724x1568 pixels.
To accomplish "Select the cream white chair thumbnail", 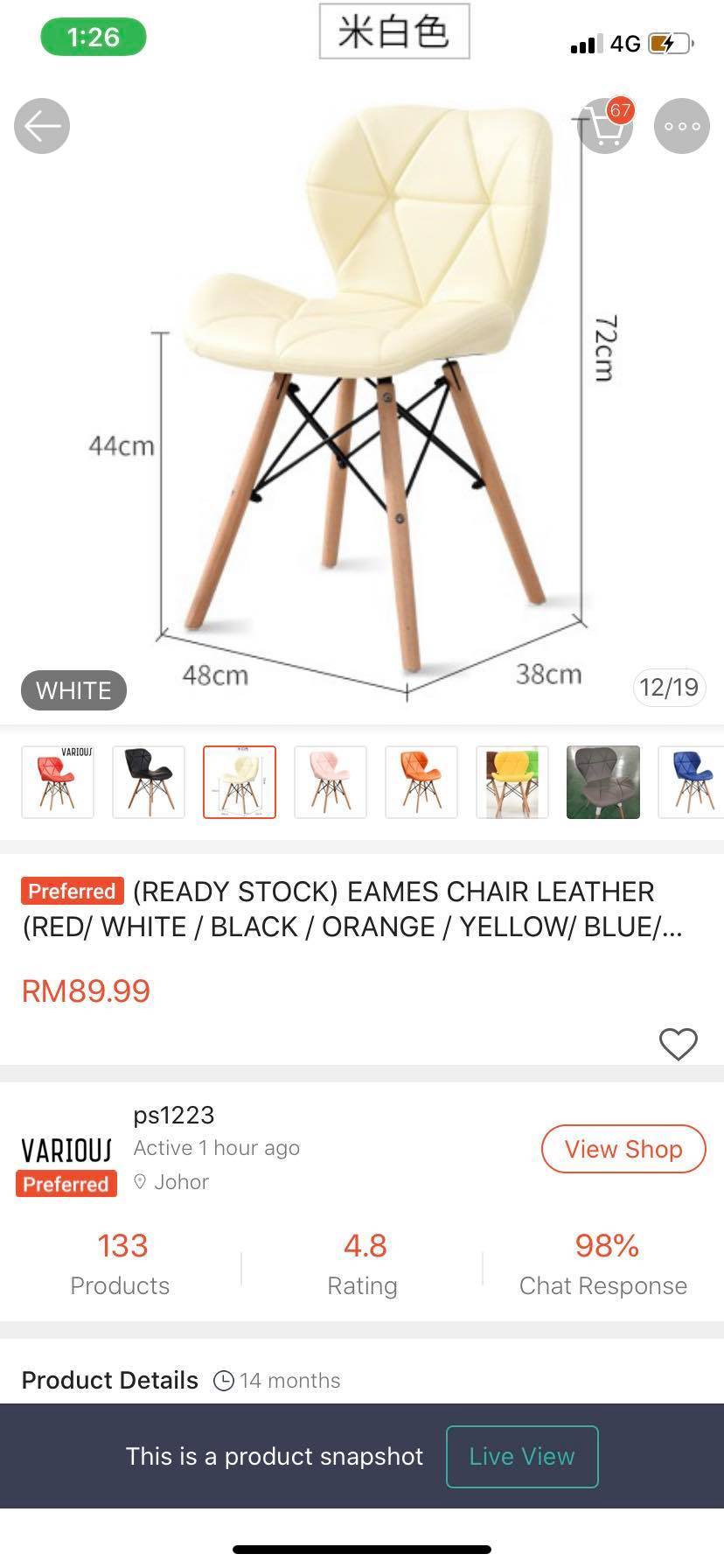I will (x=240, y=782).
